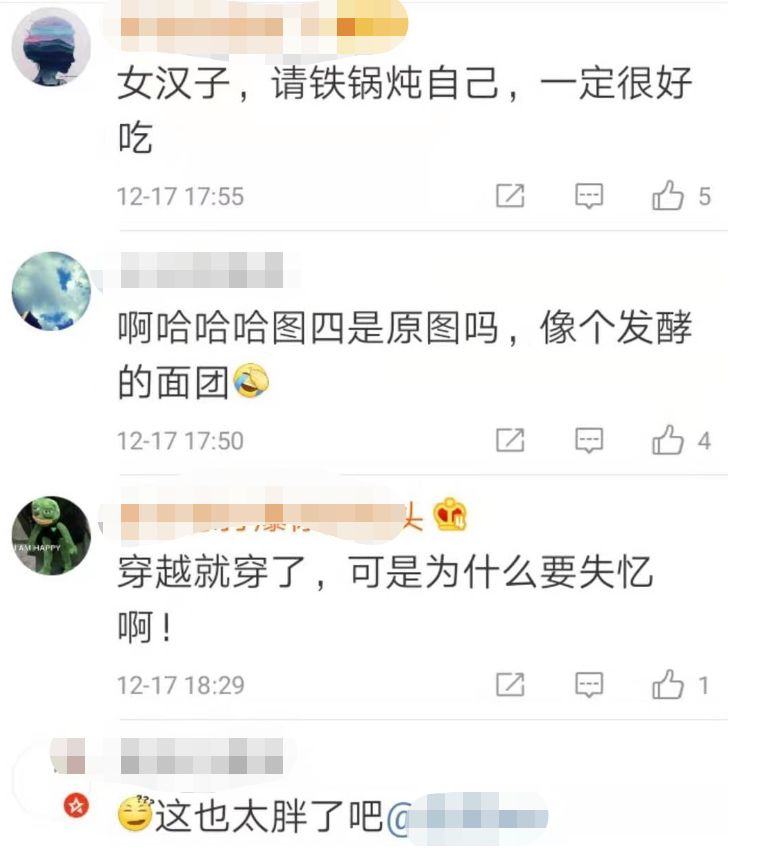This screenshot has height=850, width=772.
Task: Like the comment about 铁锅炖自己
Action: click(669, 196)
